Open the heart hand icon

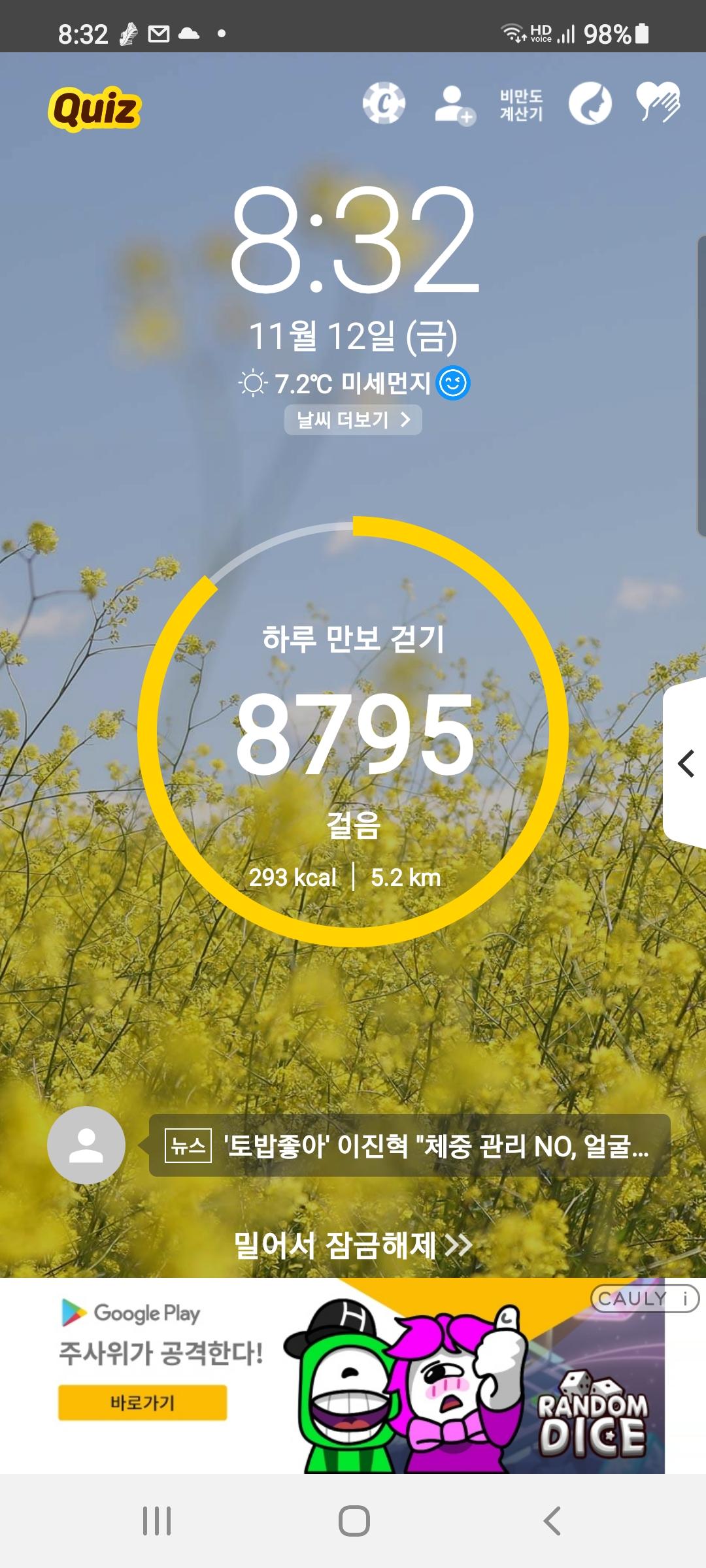click(x=658, y=103)
